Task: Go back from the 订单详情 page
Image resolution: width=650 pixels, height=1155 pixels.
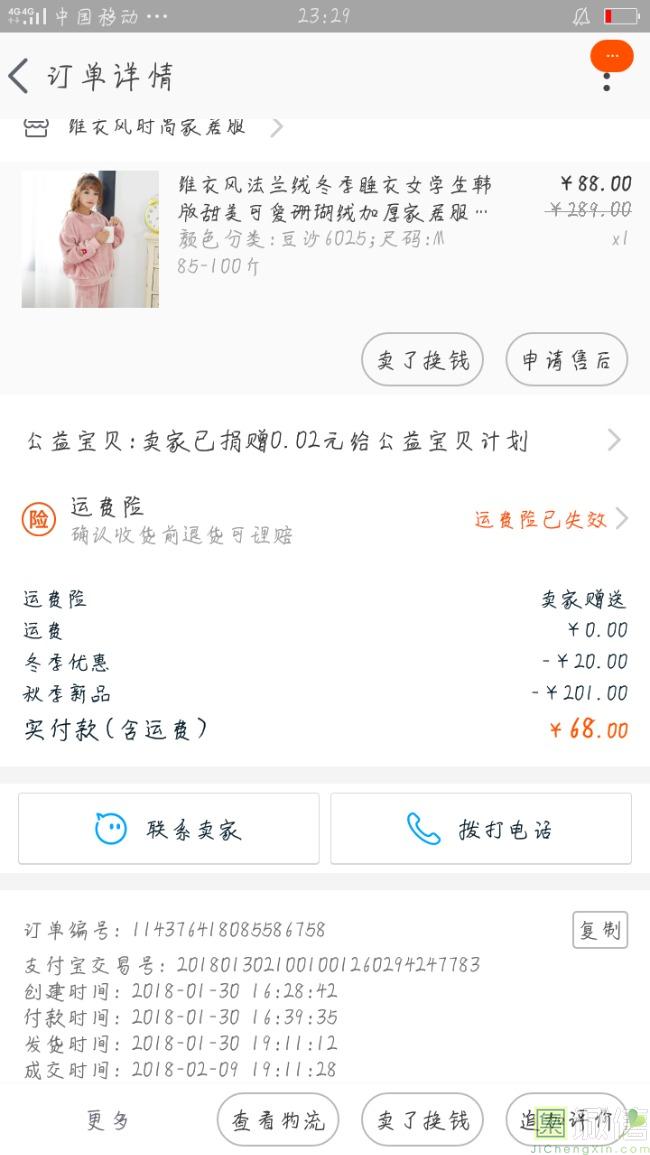Action: (20, 76)
